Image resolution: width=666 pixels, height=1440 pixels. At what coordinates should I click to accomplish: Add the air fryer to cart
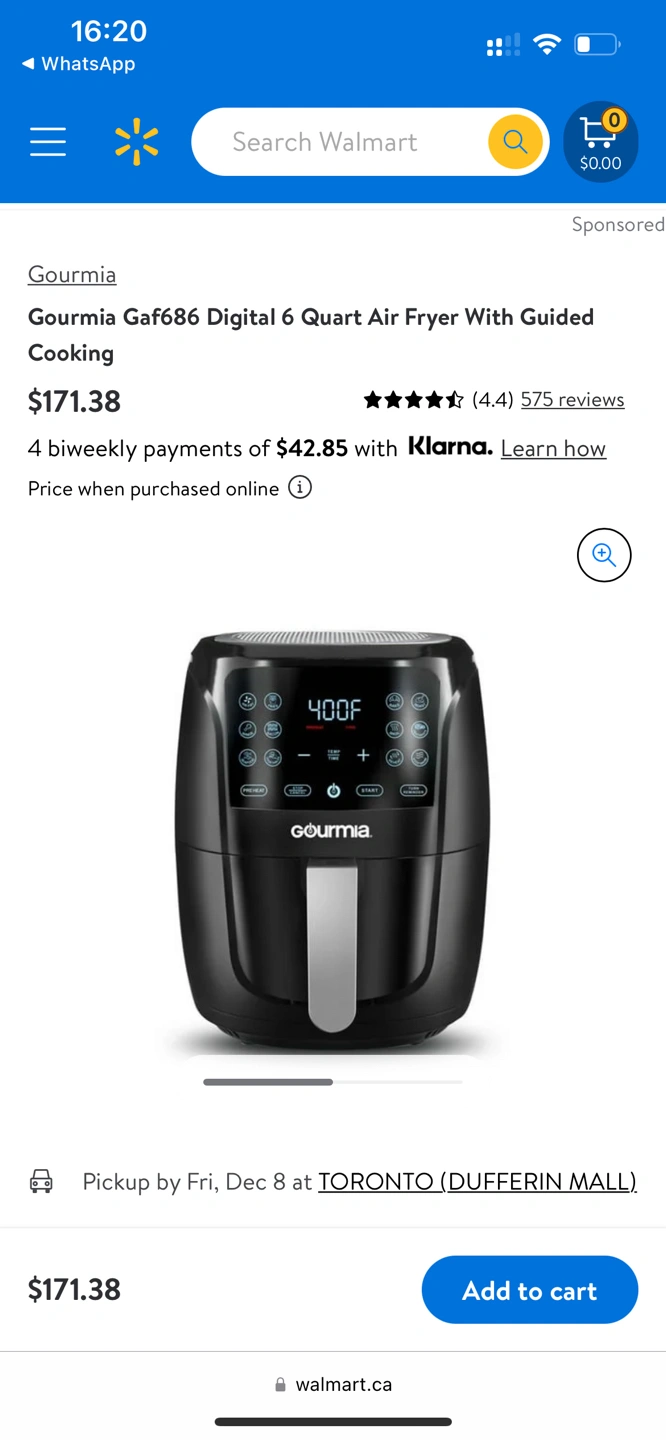(x=529, y=1290)
